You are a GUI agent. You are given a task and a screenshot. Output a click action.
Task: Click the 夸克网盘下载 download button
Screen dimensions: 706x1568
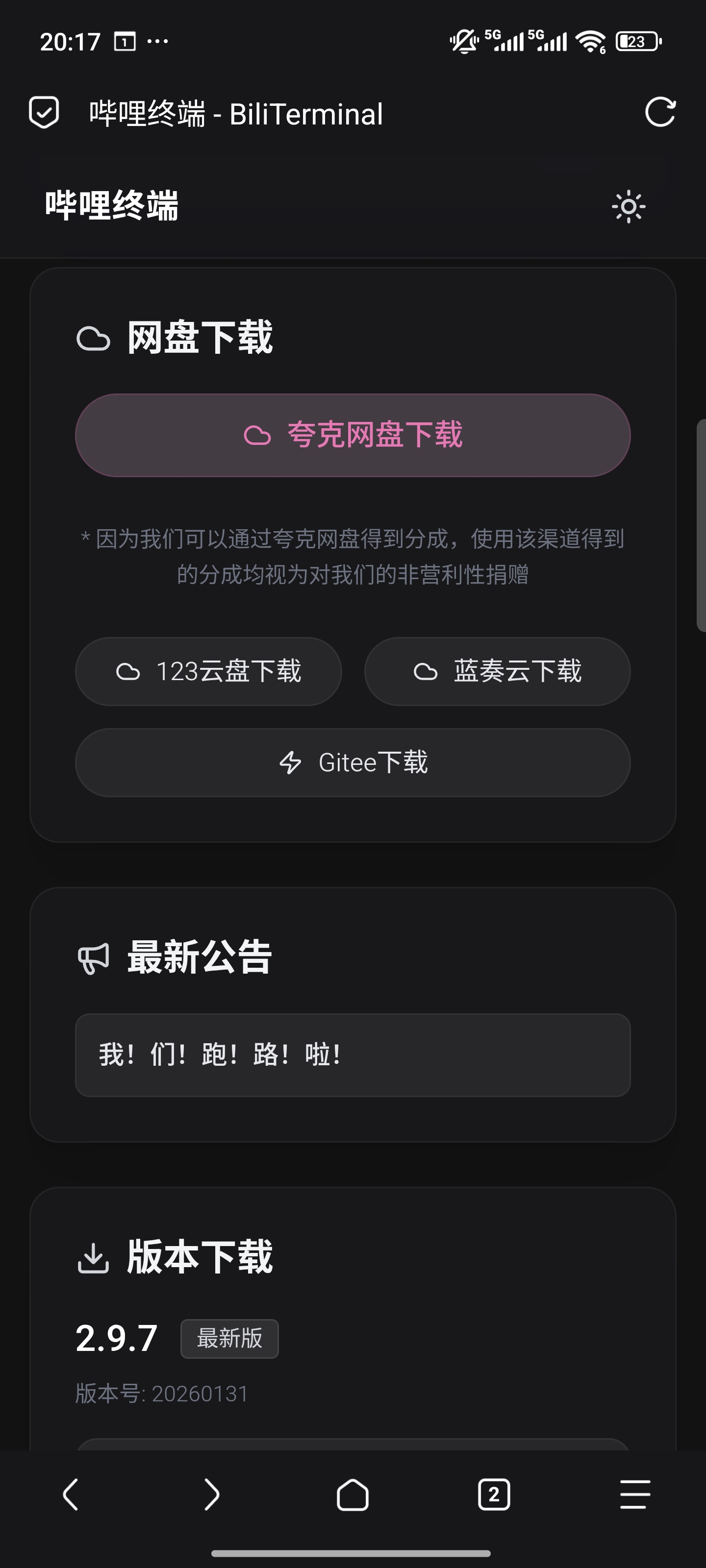pyautogui.click(x=353, y=435)
